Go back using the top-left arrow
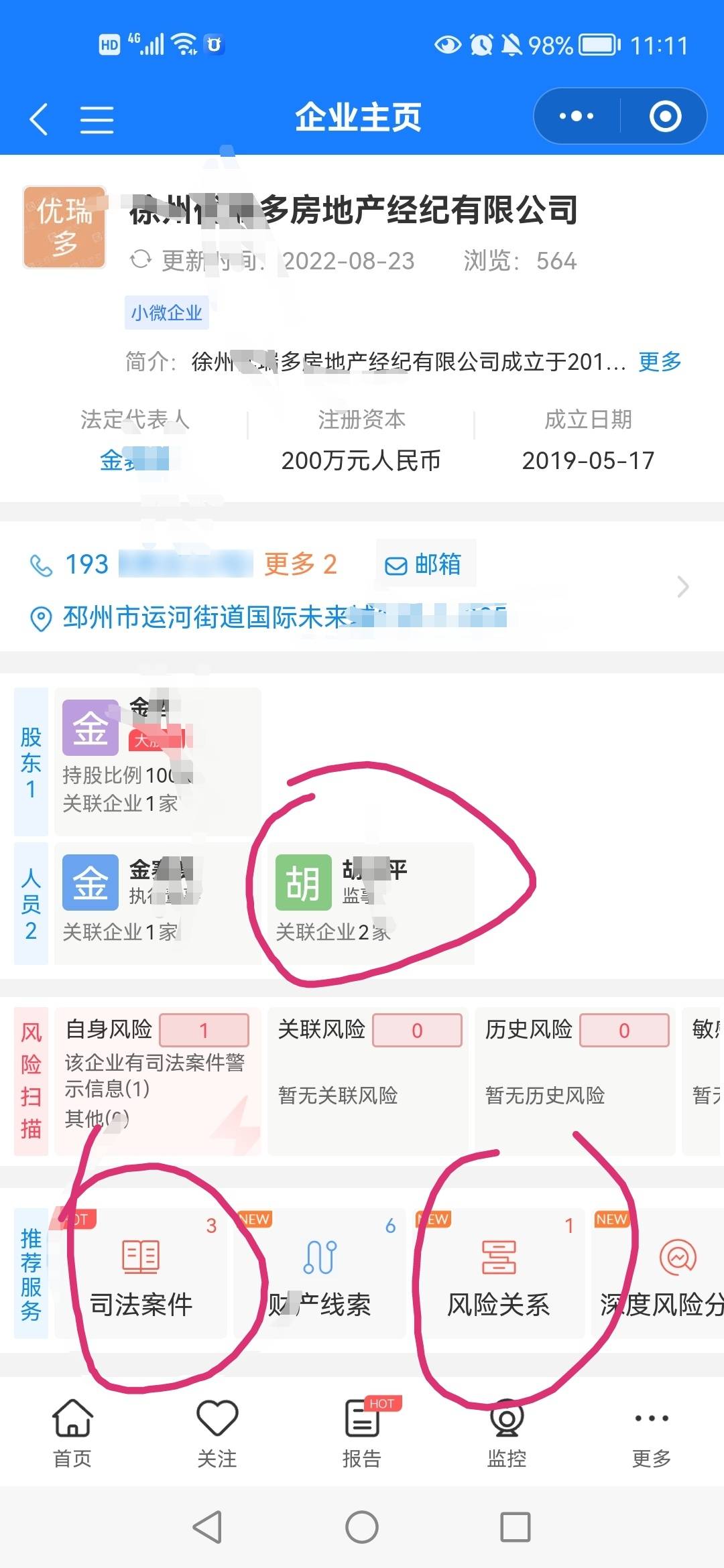 coord(39,119)
